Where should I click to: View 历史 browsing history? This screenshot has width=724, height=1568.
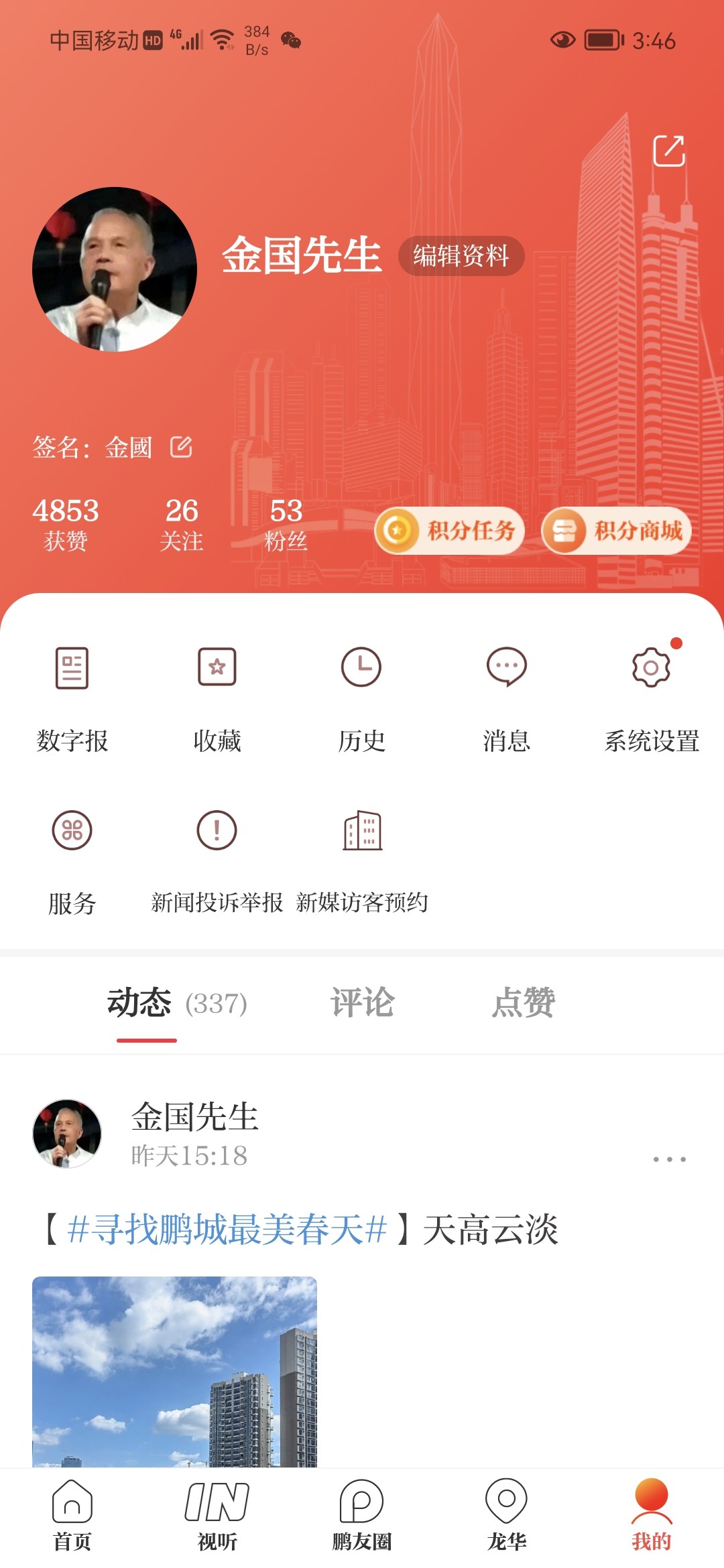[361, 696]
